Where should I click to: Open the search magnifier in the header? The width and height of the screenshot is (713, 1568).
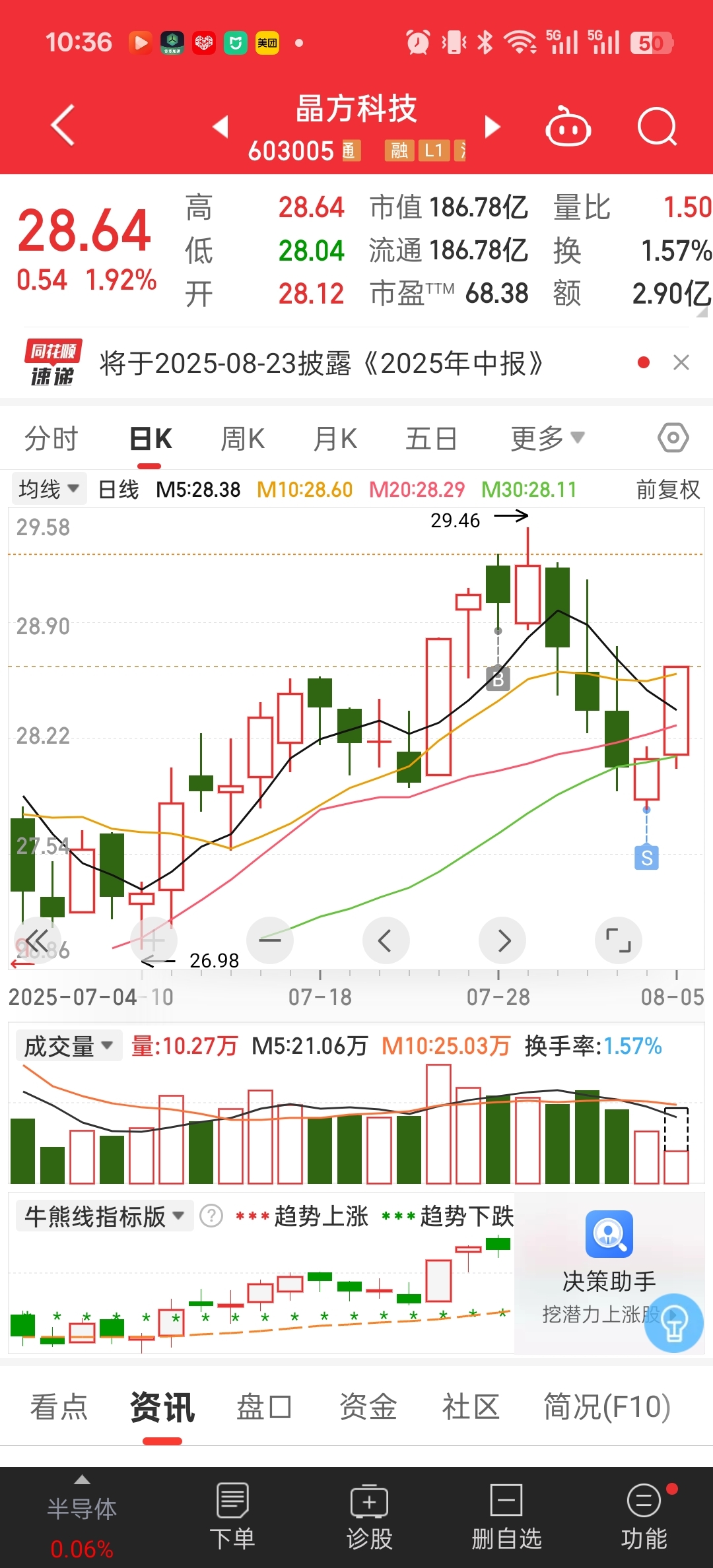click(657, 126)
